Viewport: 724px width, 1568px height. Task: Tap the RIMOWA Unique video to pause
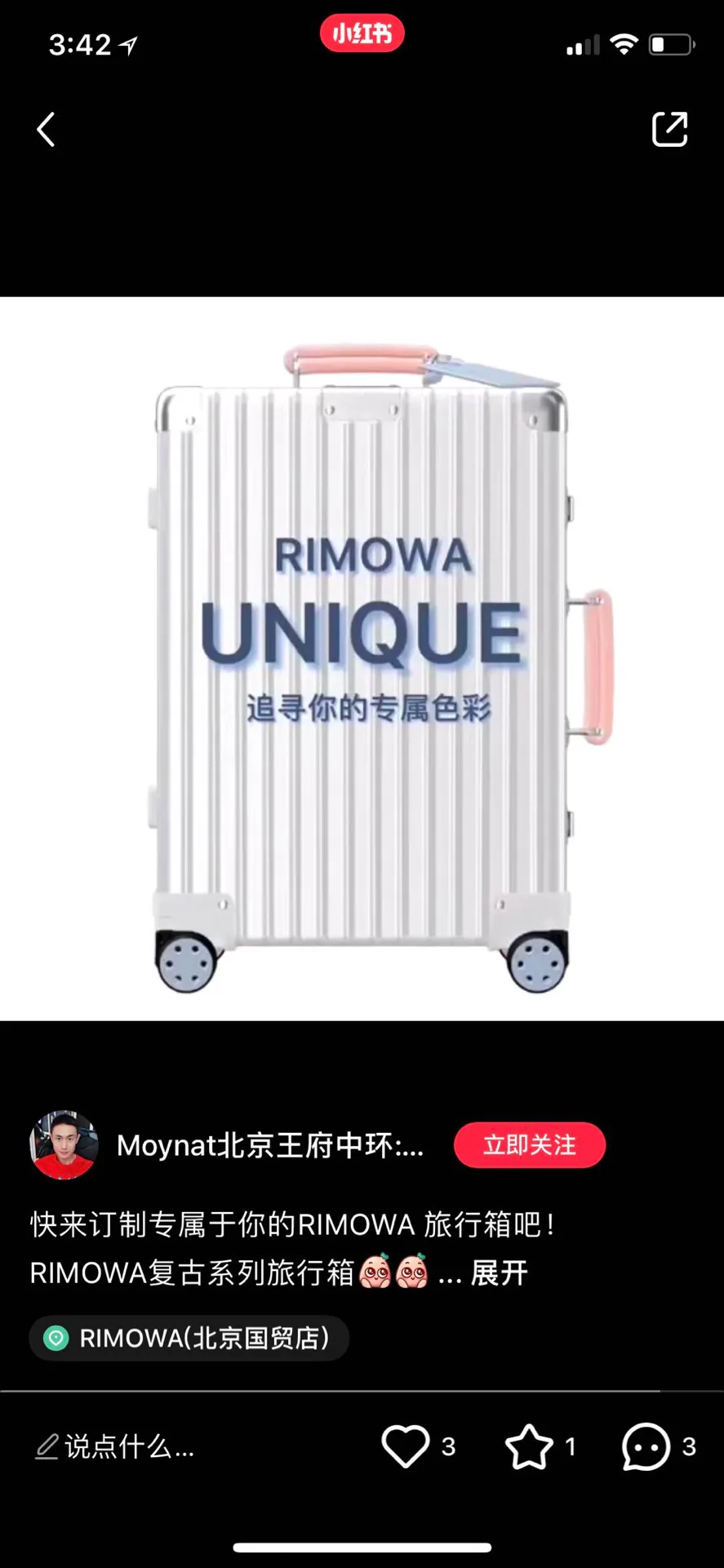[362, 659]
